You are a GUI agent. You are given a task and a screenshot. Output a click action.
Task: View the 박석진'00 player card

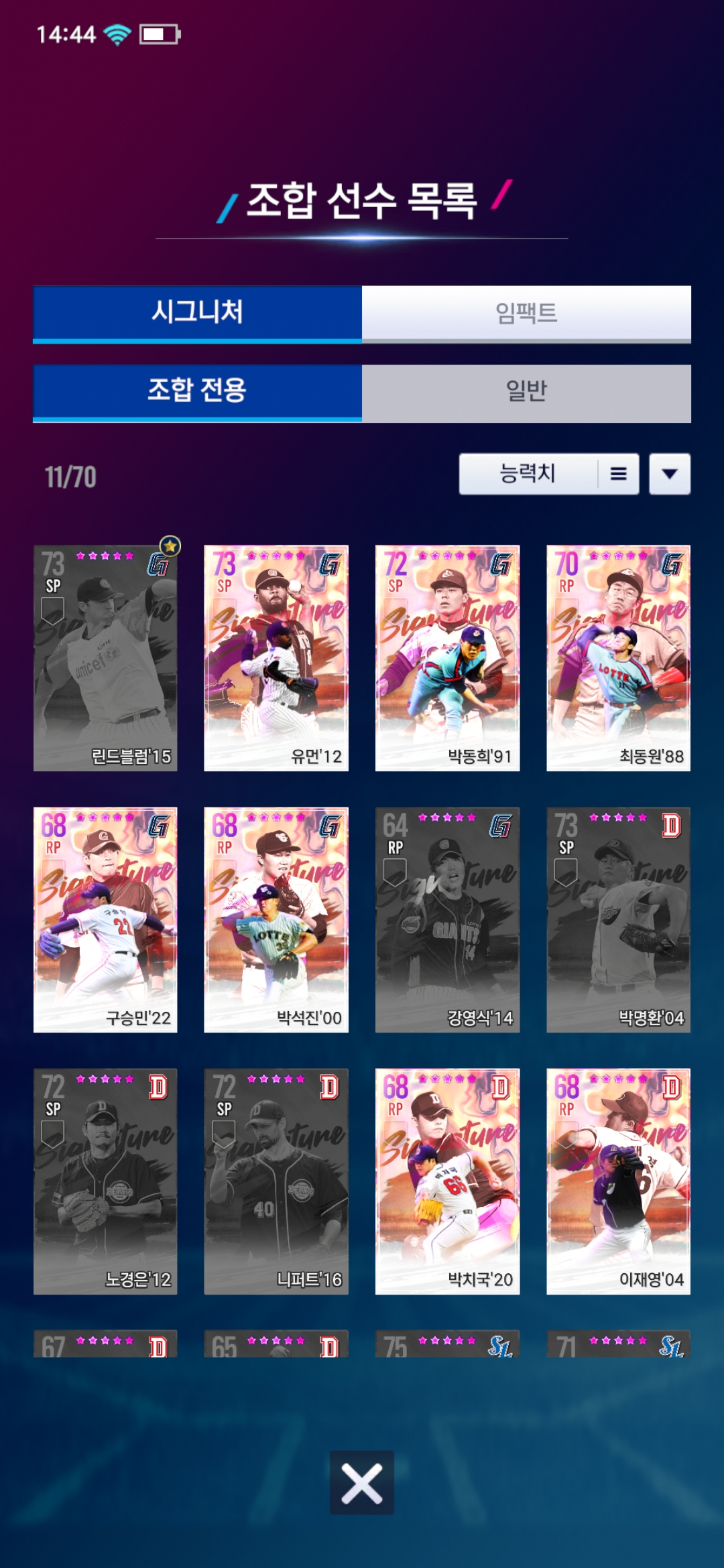coord(276,919)
